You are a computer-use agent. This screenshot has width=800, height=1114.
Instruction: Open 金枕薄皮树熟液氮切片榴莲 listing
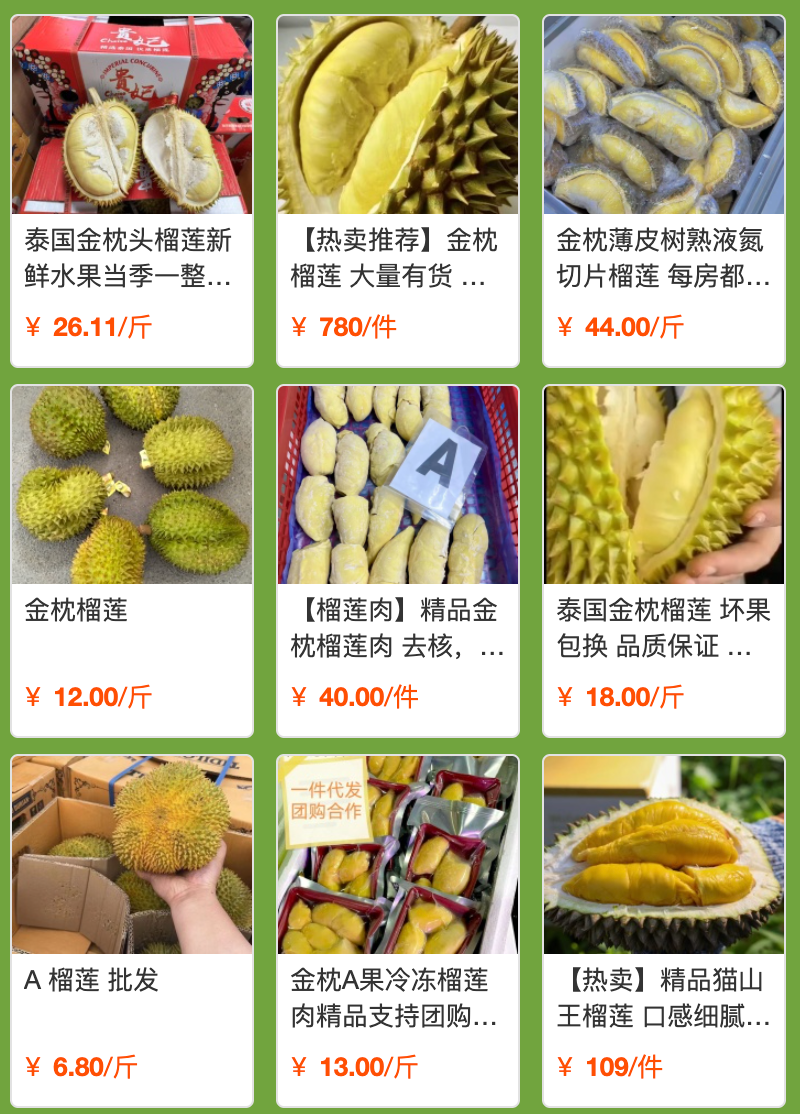click(x=664, y=190)
